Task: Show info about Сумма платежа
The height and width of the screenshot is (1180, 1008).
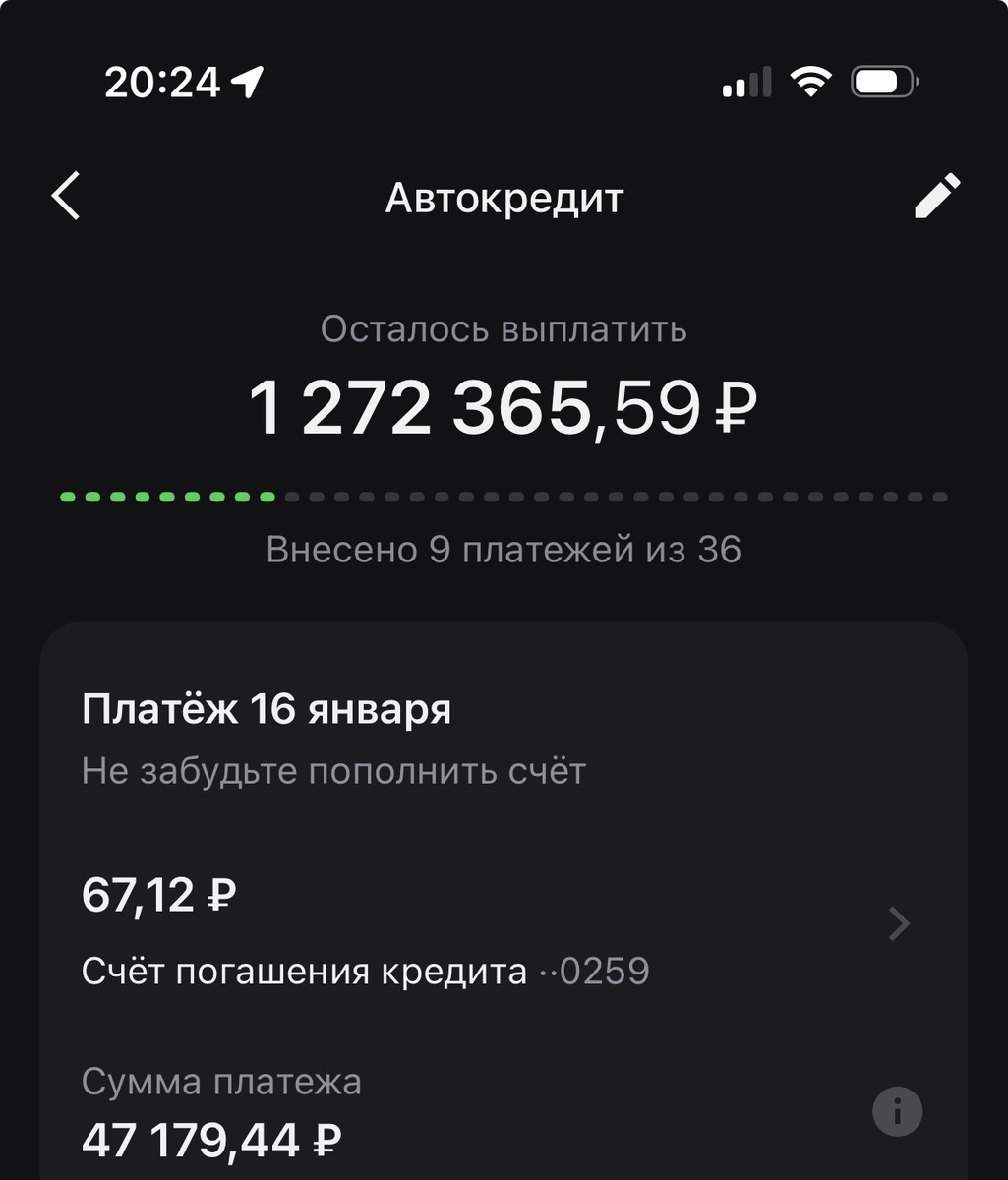Action: [897, 1111]
